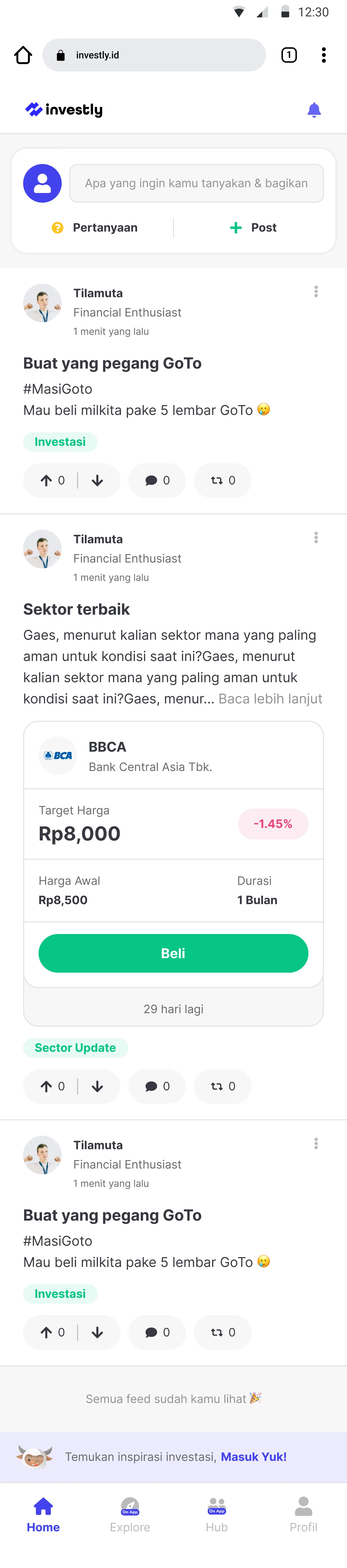Choose the Pertanyaan option
The height and width of the screenshot is (1568, 347).
95,228
